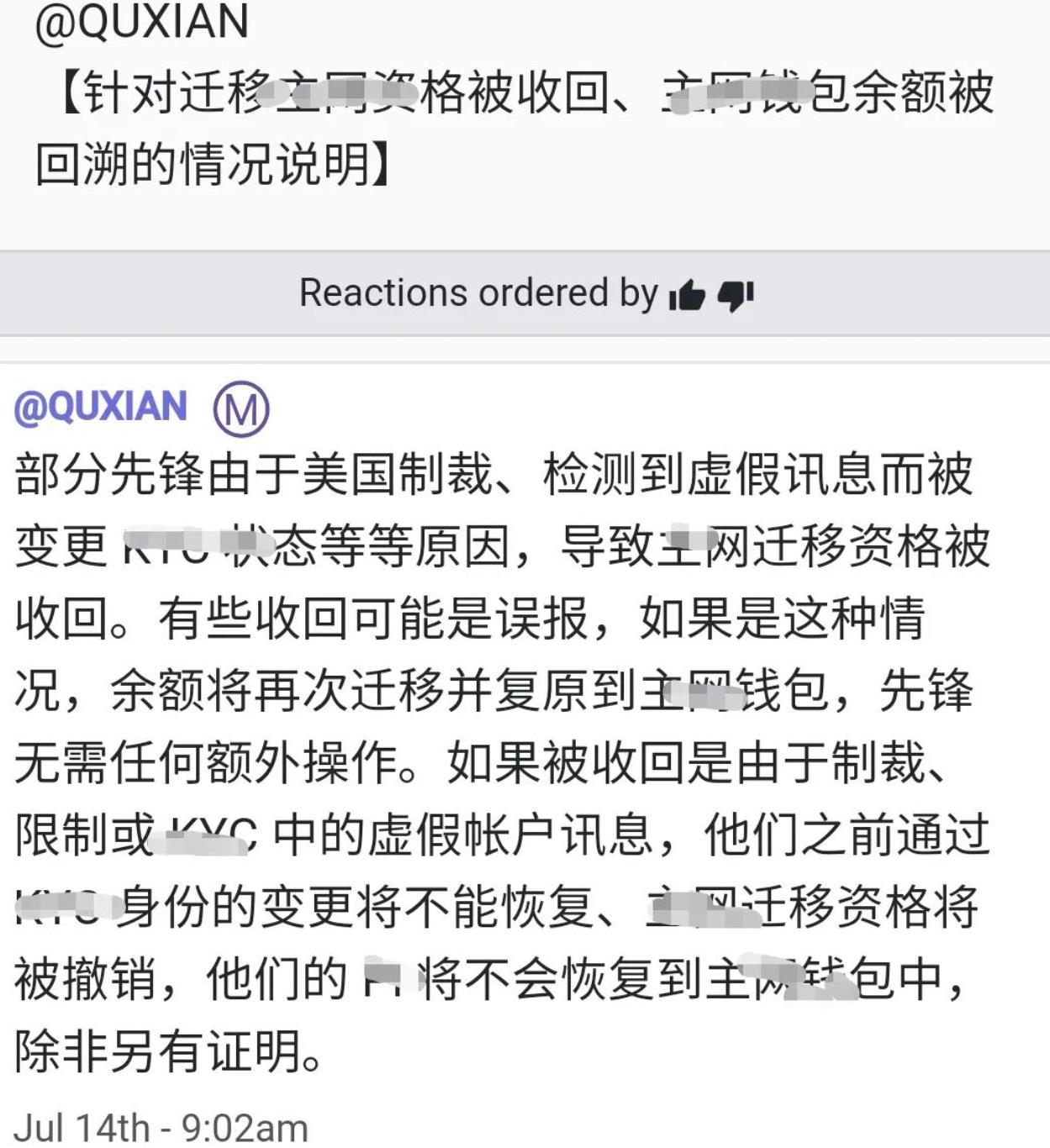Viewport: 1050px width, 1148px height.
Task: Sort reactions by thumbs down
Action: point(736,295)
